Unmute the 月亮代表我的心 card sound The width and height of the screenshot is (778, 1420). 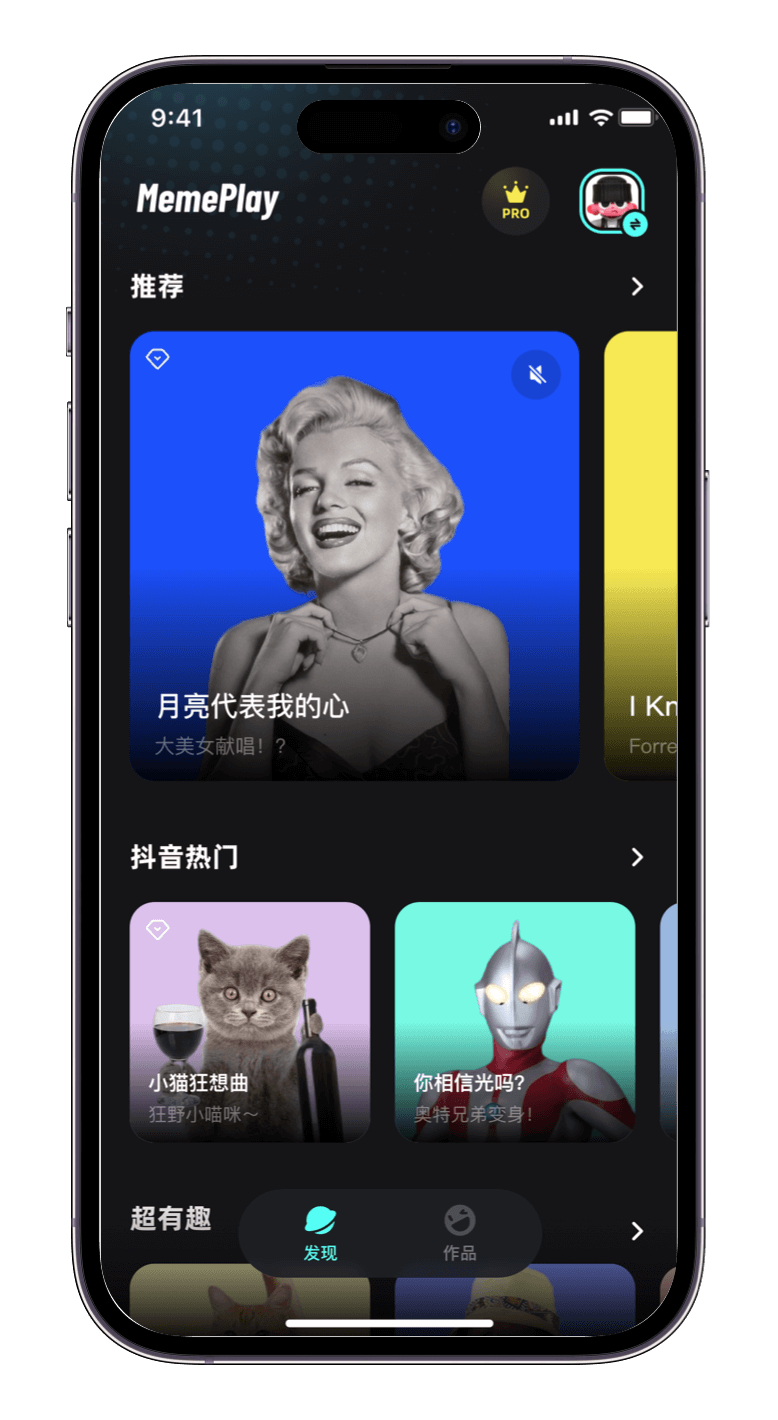(x=536, y=375)
